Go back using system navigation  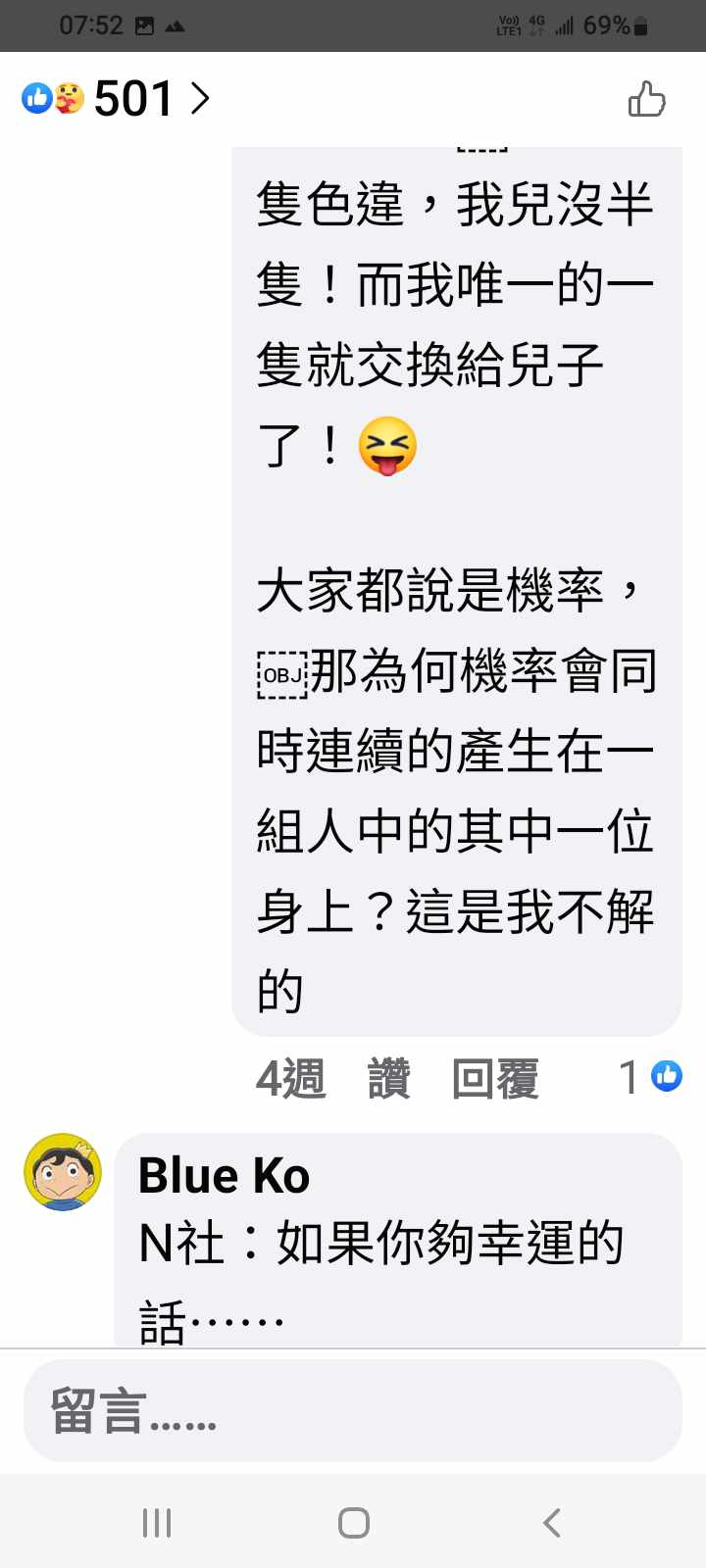551,1522
